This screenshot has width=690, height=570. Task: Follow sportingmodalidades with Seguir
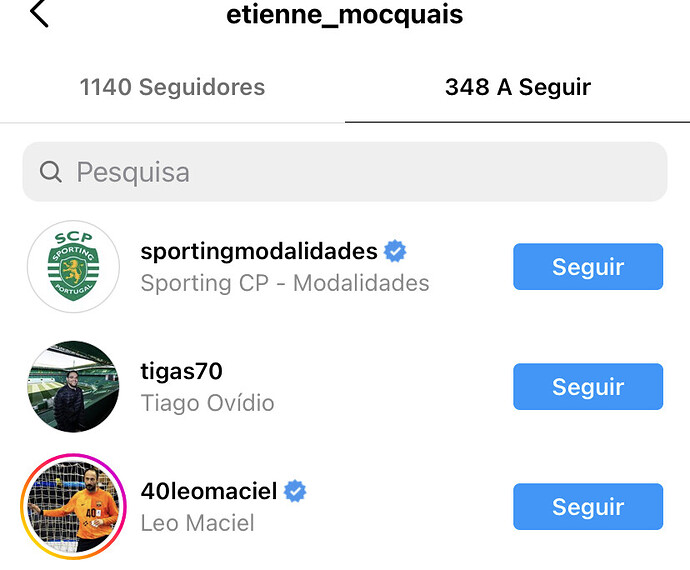pyautogui.click(x=587, y=267)
